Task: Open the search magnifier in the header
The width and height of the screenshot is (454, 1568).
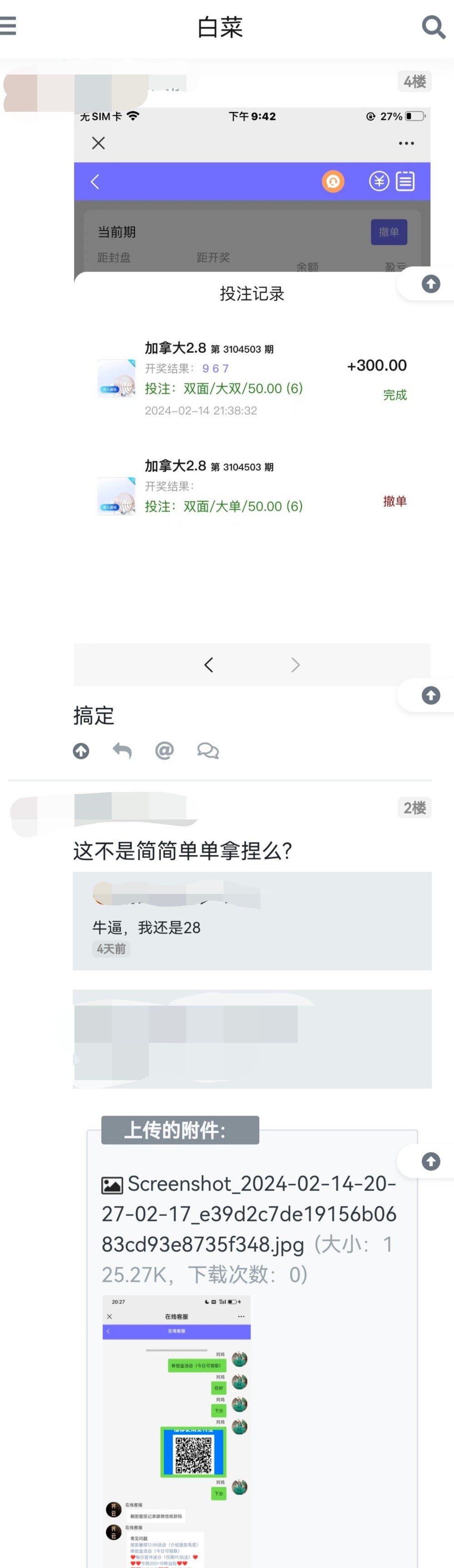Action: point(433,27)
